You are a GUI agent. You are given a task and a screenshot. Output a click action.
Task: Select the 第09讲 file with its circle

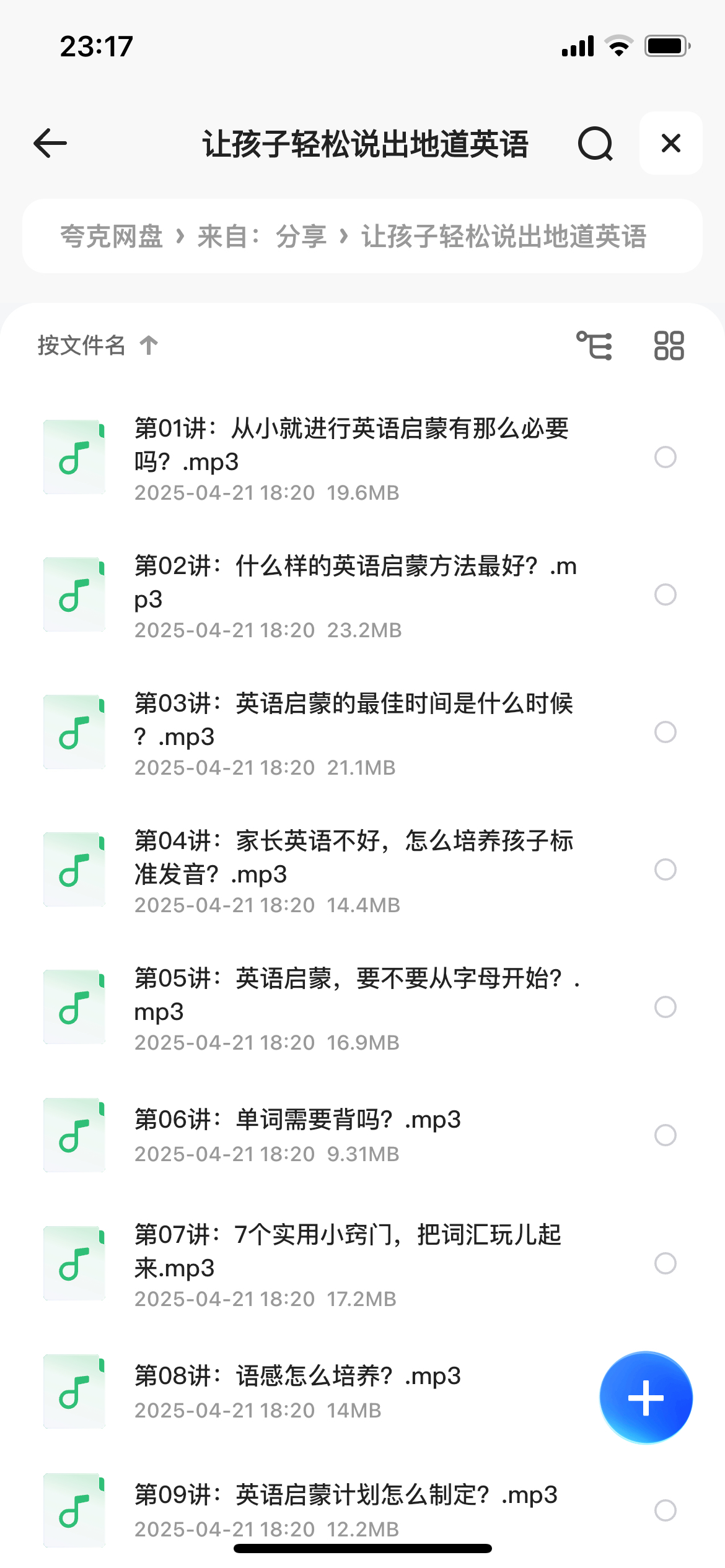tap(666, 1510)
